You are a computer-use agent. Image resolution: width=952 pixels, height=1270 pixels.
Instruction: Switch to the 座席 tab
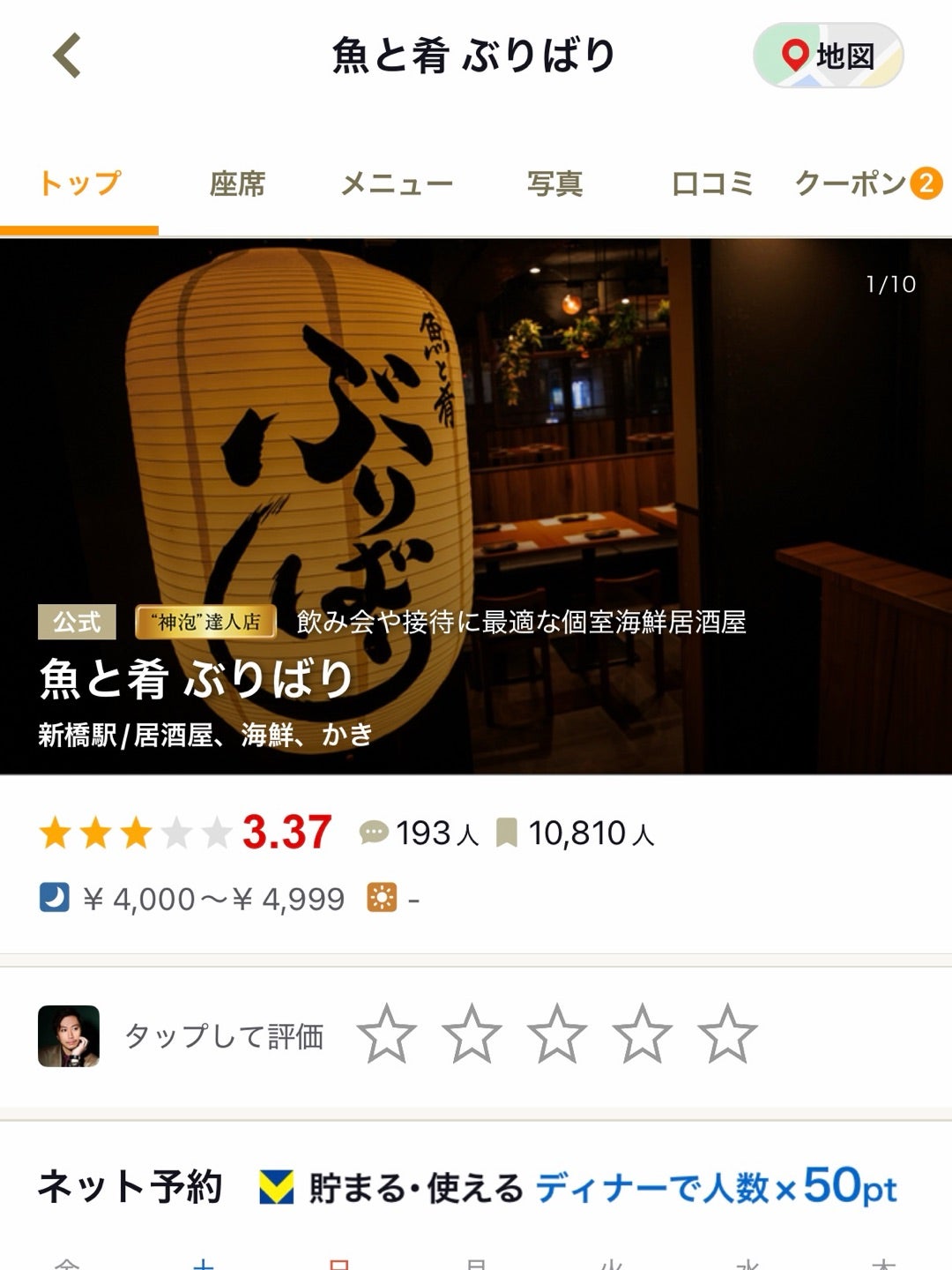click(x=237, y=183)
